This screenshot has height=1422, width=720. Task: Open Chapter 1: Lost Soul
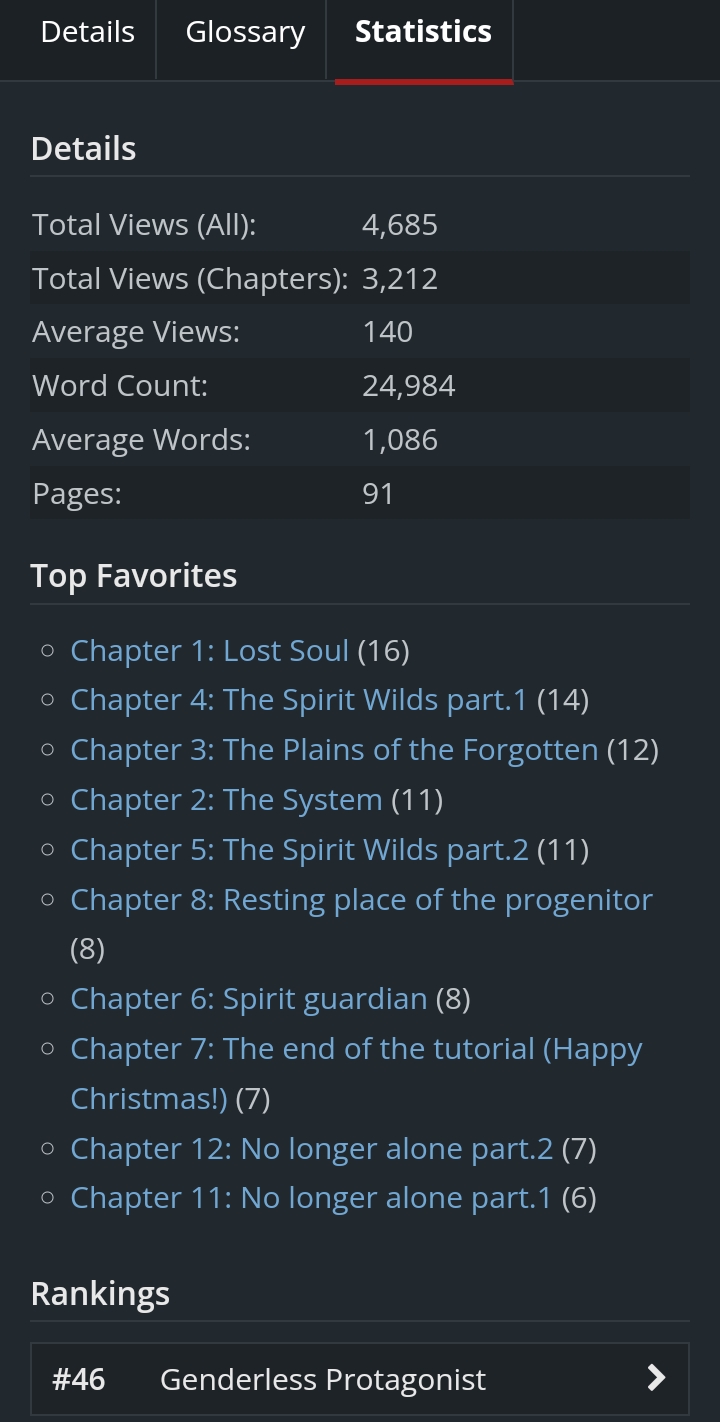[209, 651]
